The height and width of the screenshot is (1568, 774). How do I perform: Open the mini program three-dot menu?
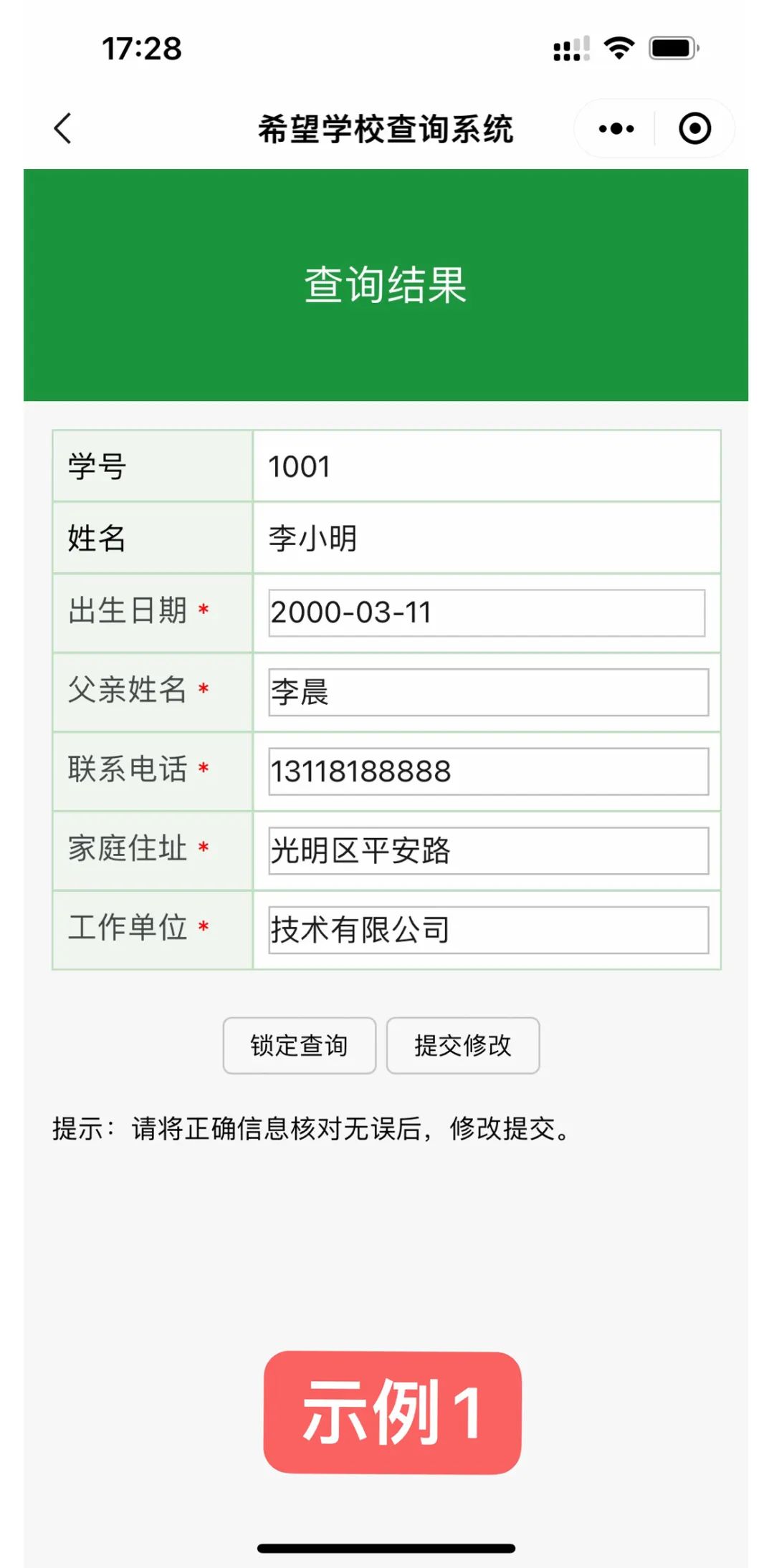(616, 129)
